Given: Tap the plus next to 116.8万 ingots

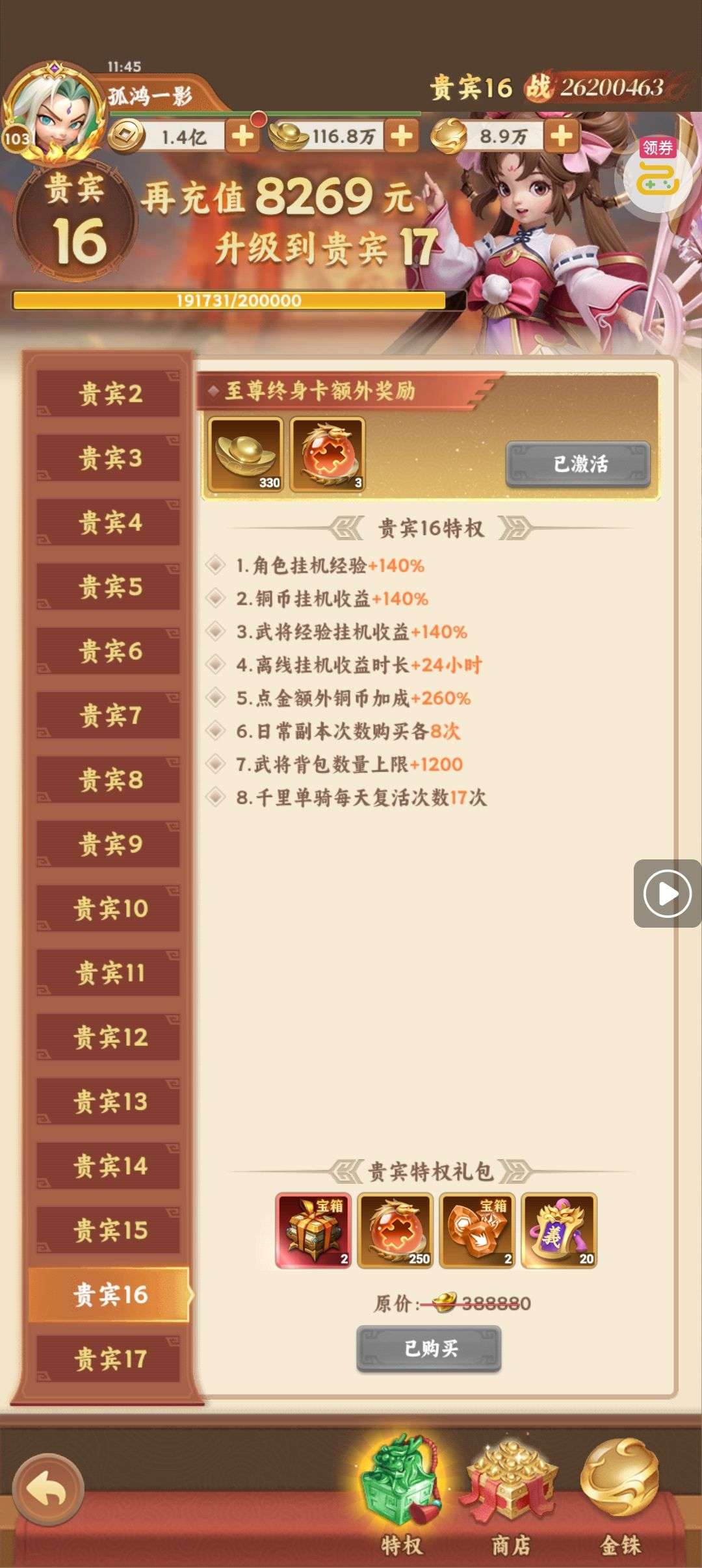Looking at the screenshot, I should pos(402,137).
